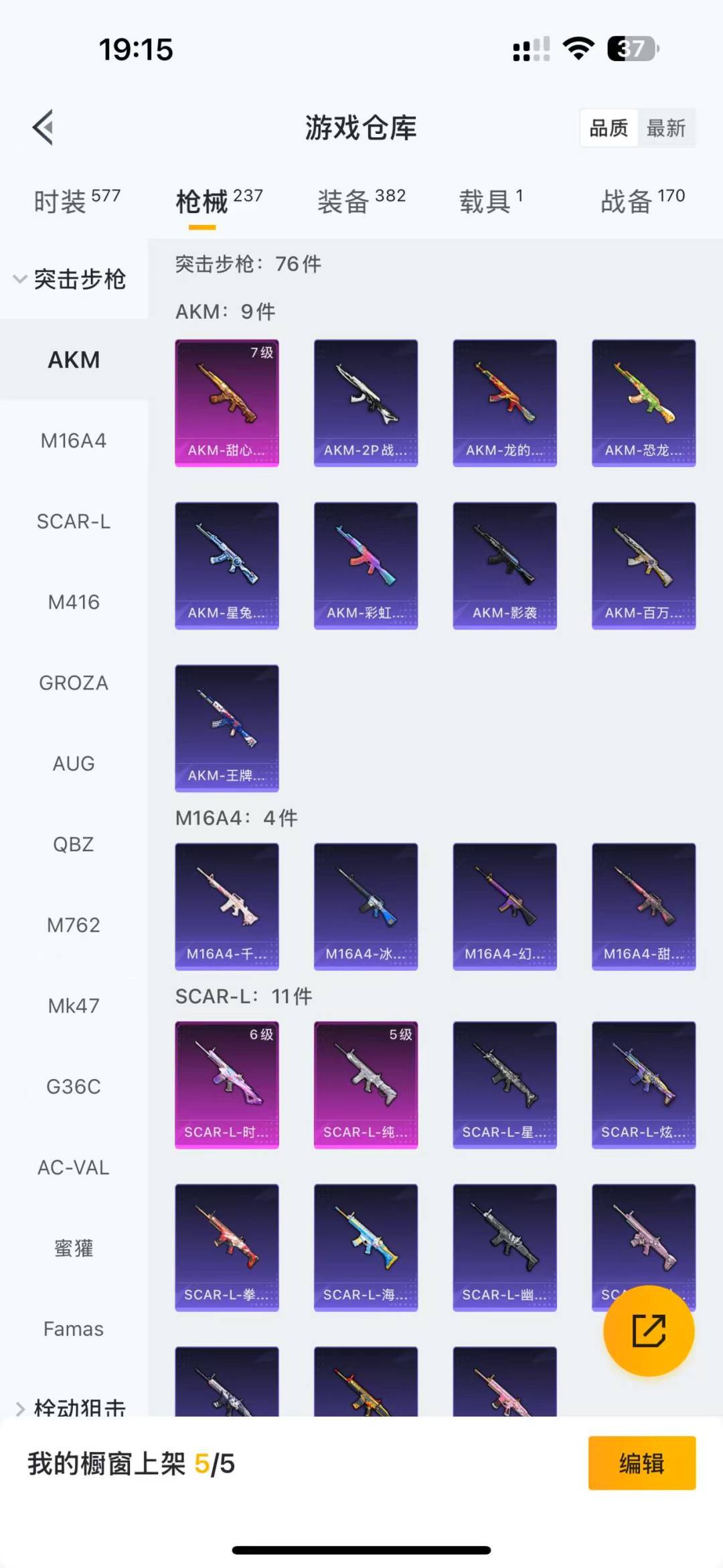Select M16A4 in the side list

(74, 441)
